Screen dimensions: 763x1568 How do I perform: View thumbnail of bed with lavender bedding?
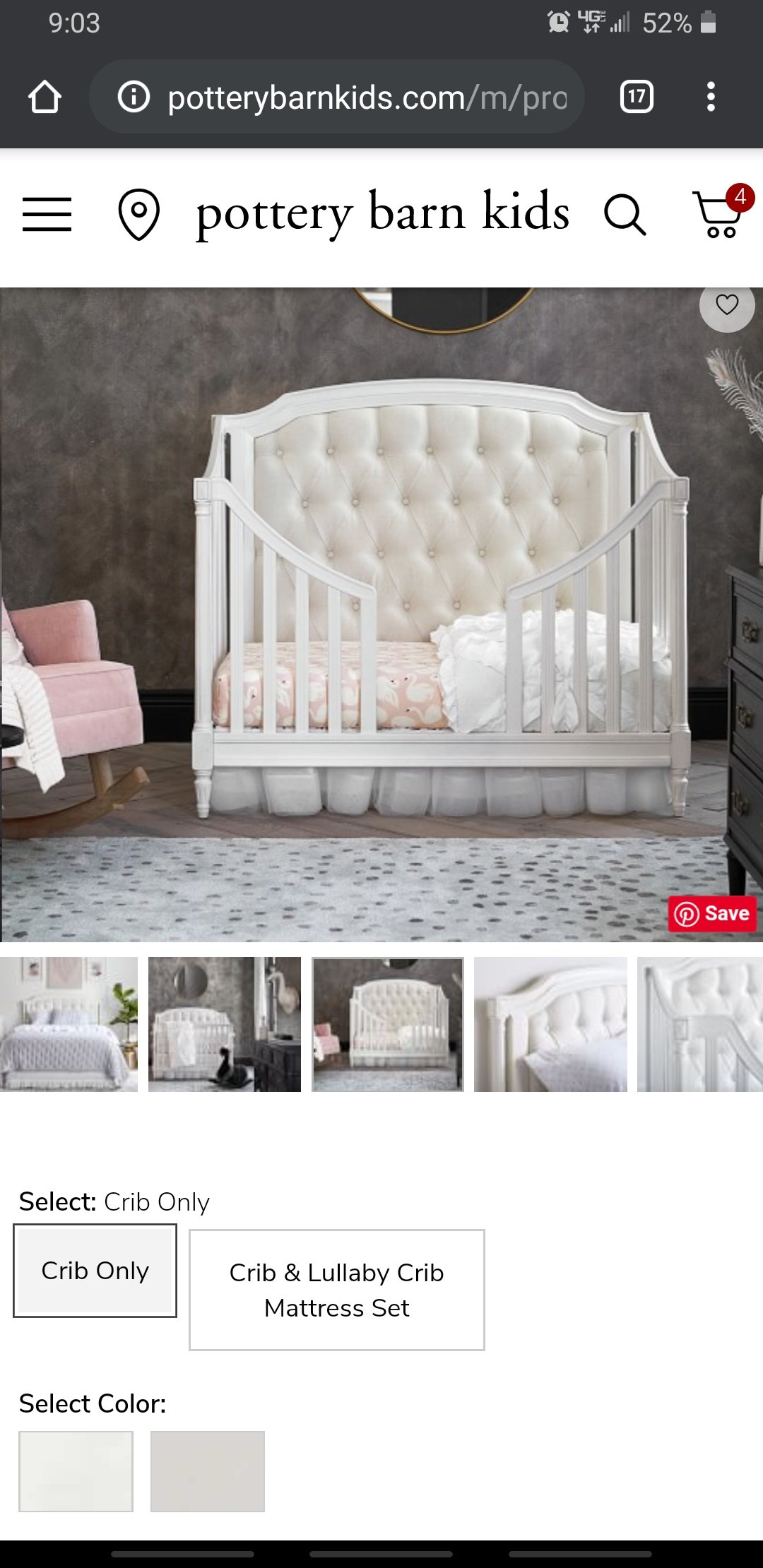pyautogui.click(x=69, y=1024)
